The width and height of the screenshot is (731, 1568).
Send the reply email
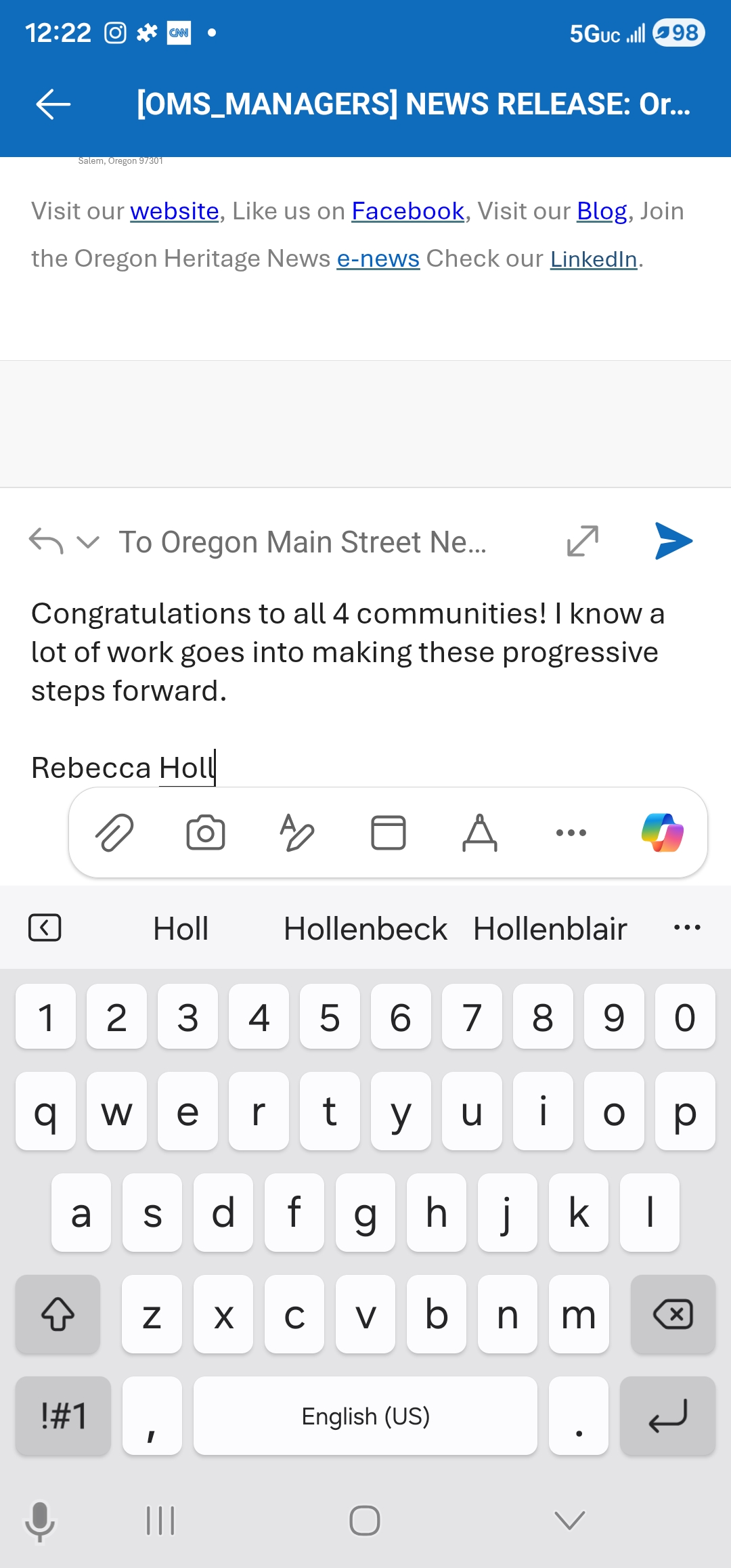coord(673,541)
